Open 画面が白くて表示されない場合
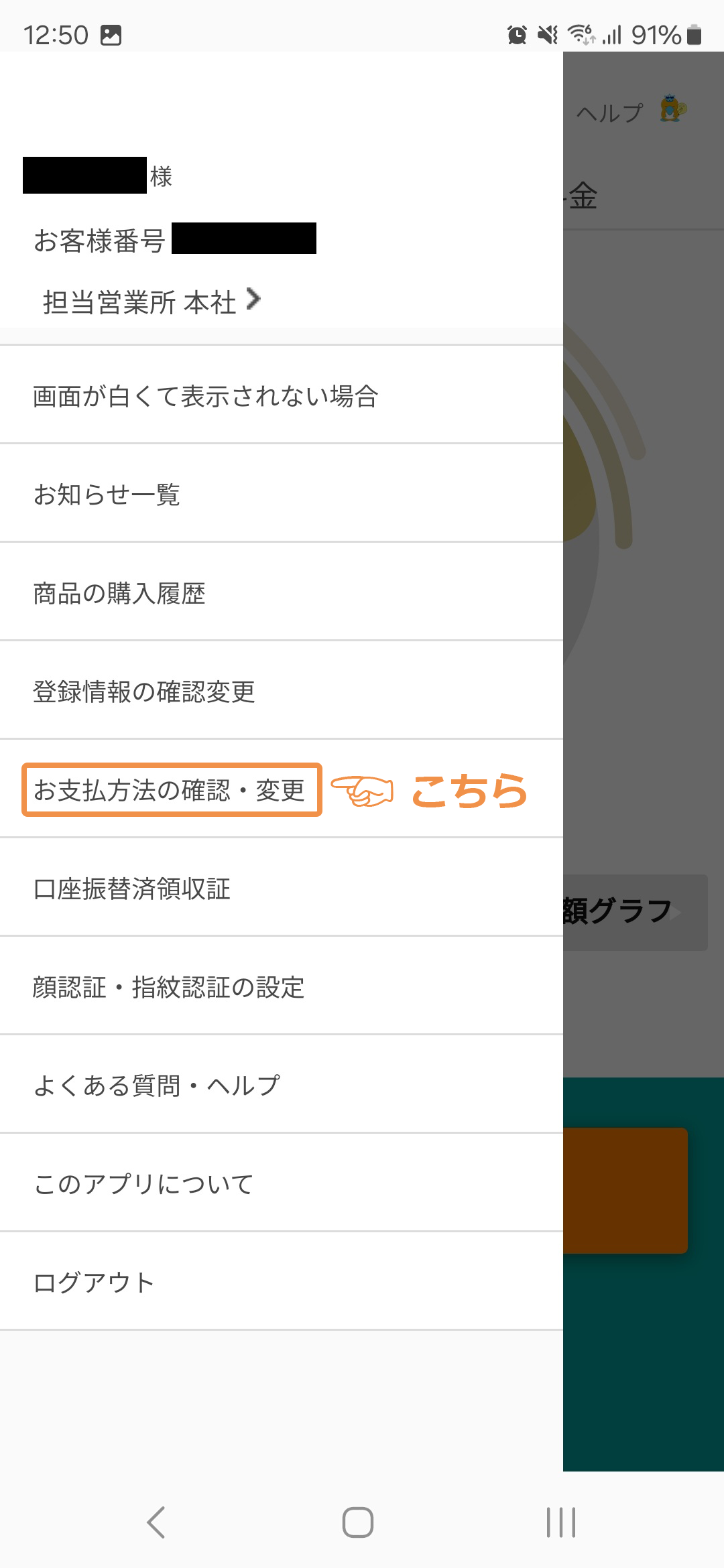 pos(282,395)
